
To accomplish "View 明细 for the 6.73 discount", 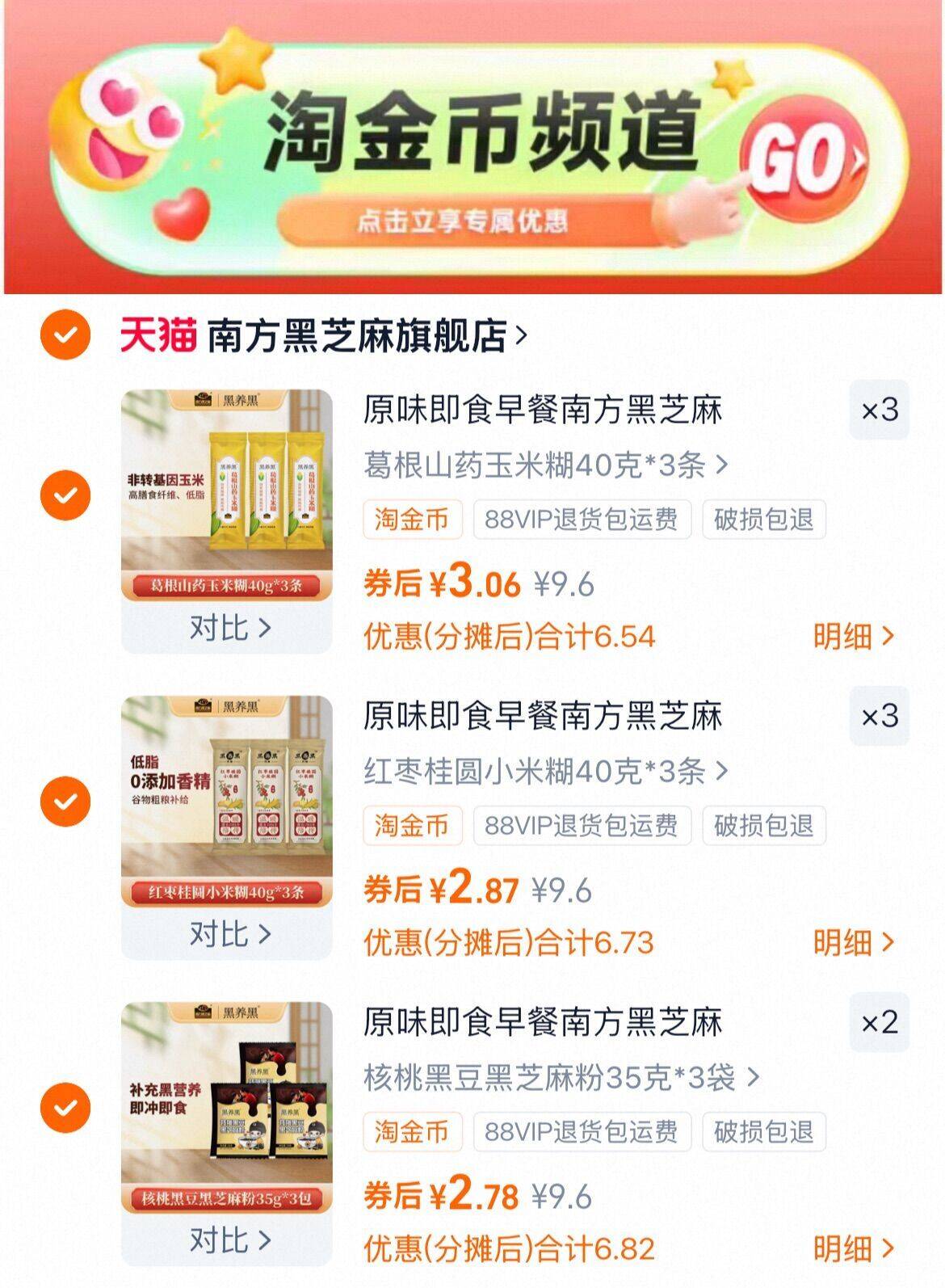I will [853, 942].
